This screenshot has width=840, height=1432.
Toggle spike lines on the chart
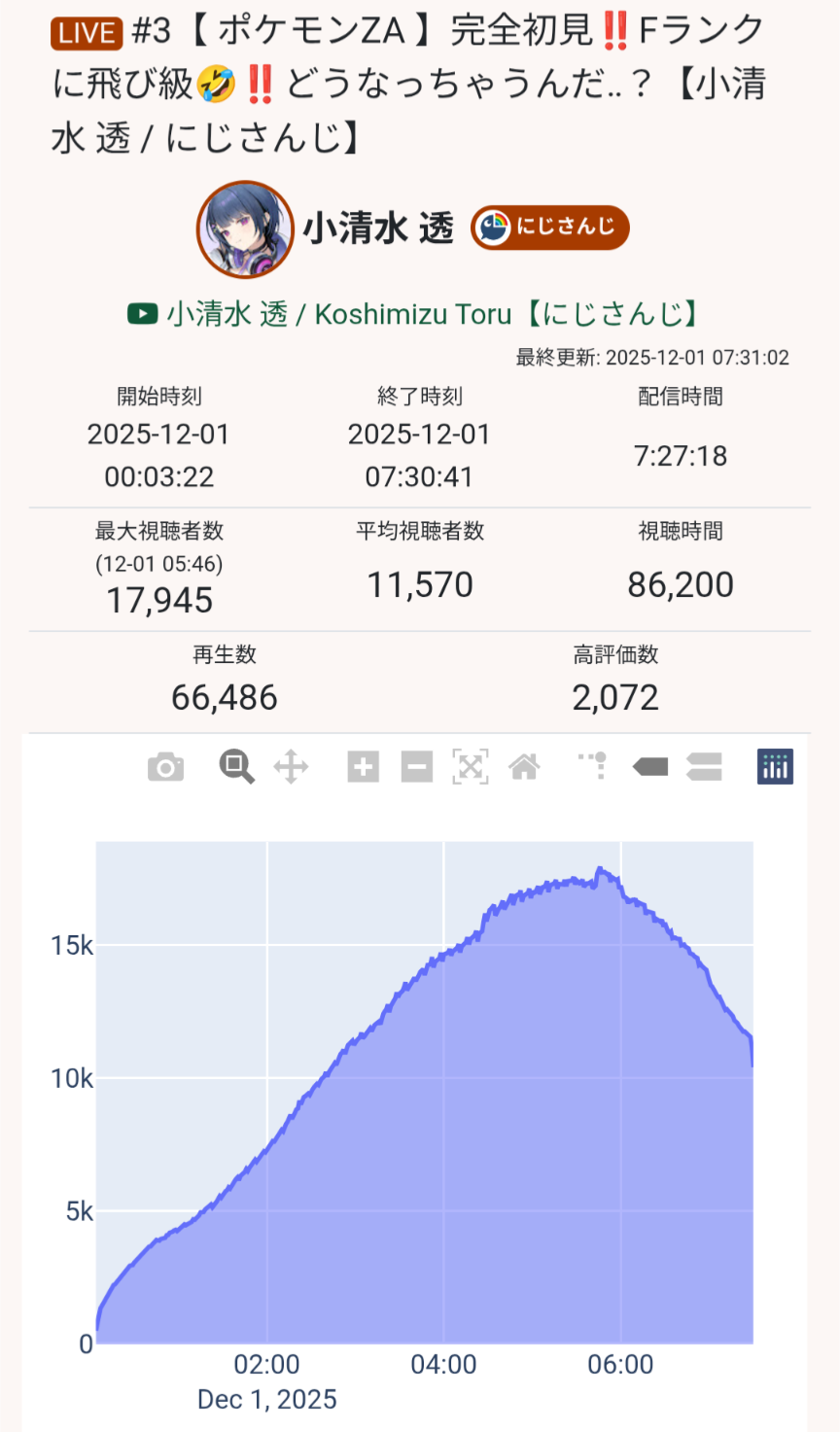[594, 767]
